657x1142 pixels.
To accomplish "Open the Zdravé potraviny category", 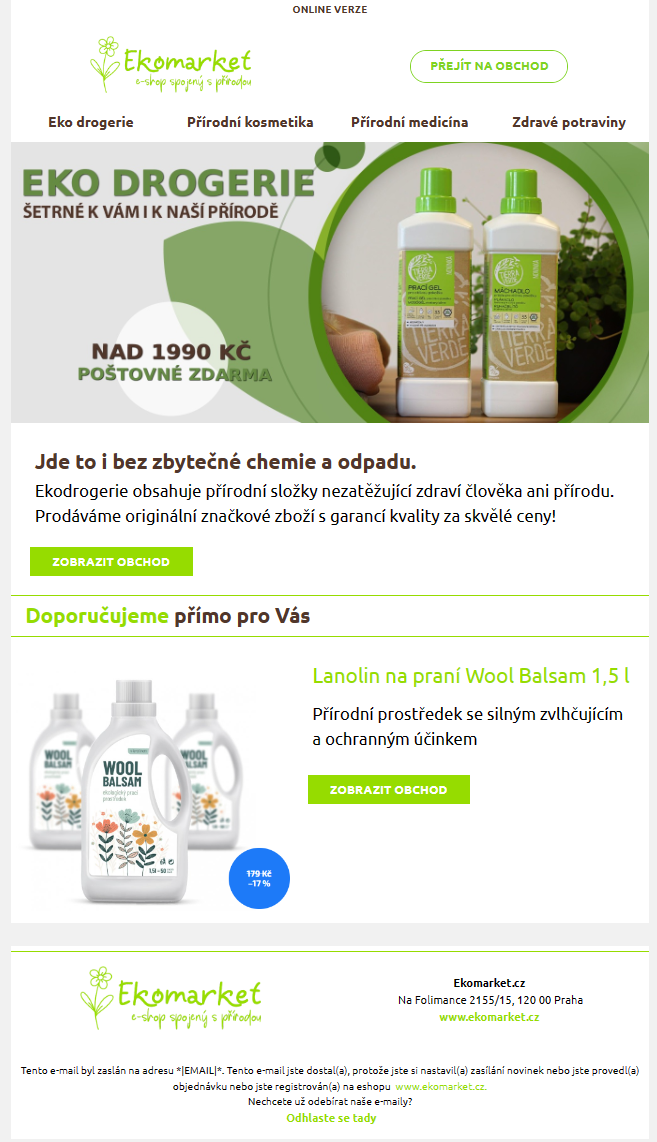I will (569, 122).
